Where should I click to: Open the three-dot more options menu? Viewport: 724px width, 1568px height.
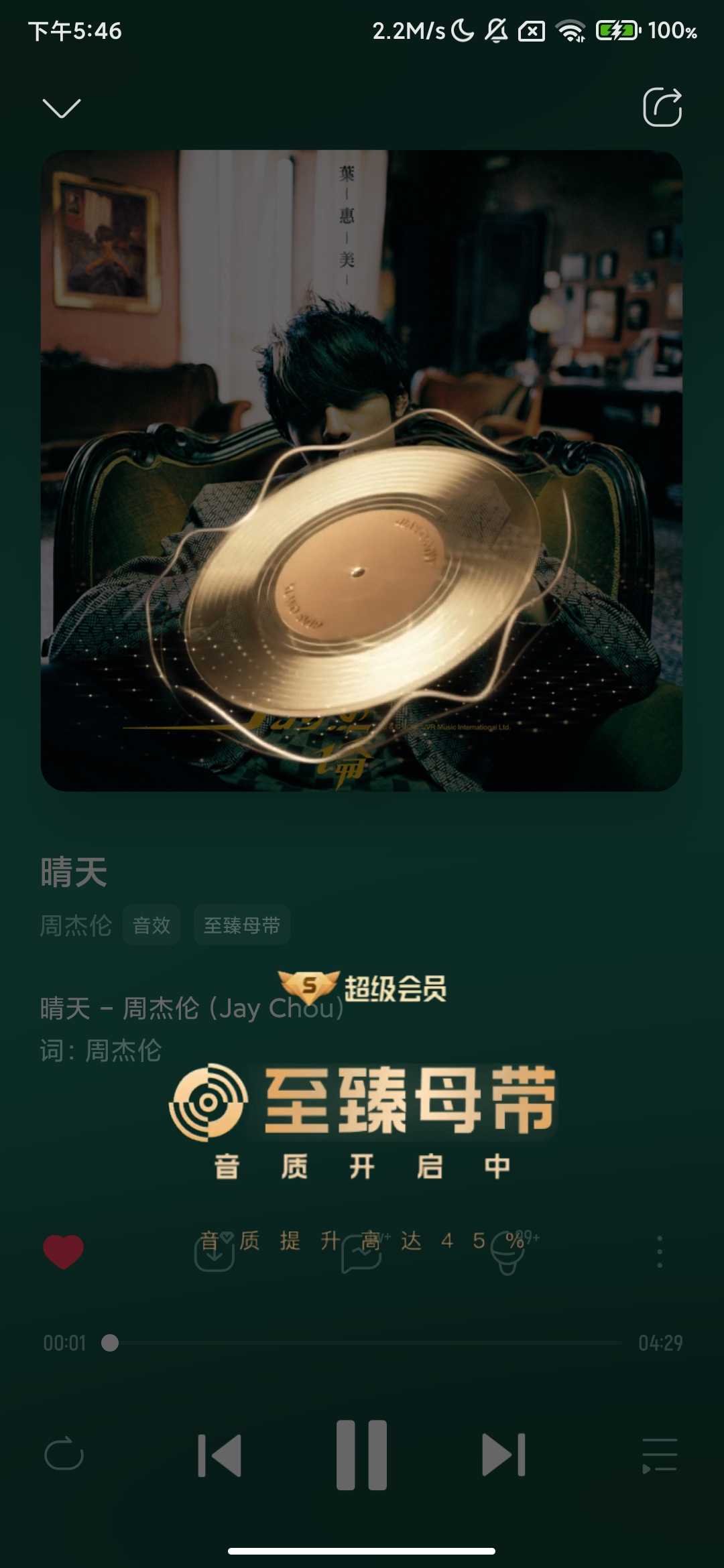pyautogui.click(x=660, y=1252)
